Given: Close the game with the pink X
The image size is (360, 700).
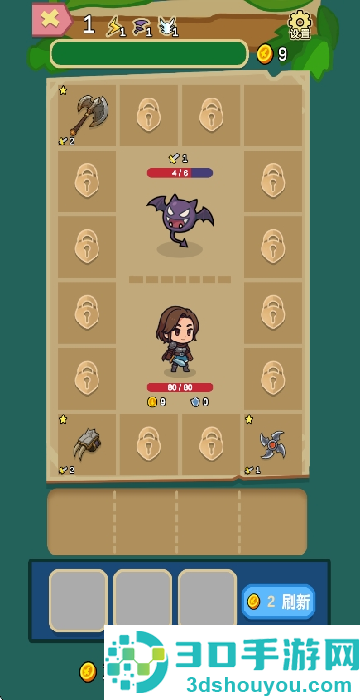Looking at the screenshot, I should point(51,19).
